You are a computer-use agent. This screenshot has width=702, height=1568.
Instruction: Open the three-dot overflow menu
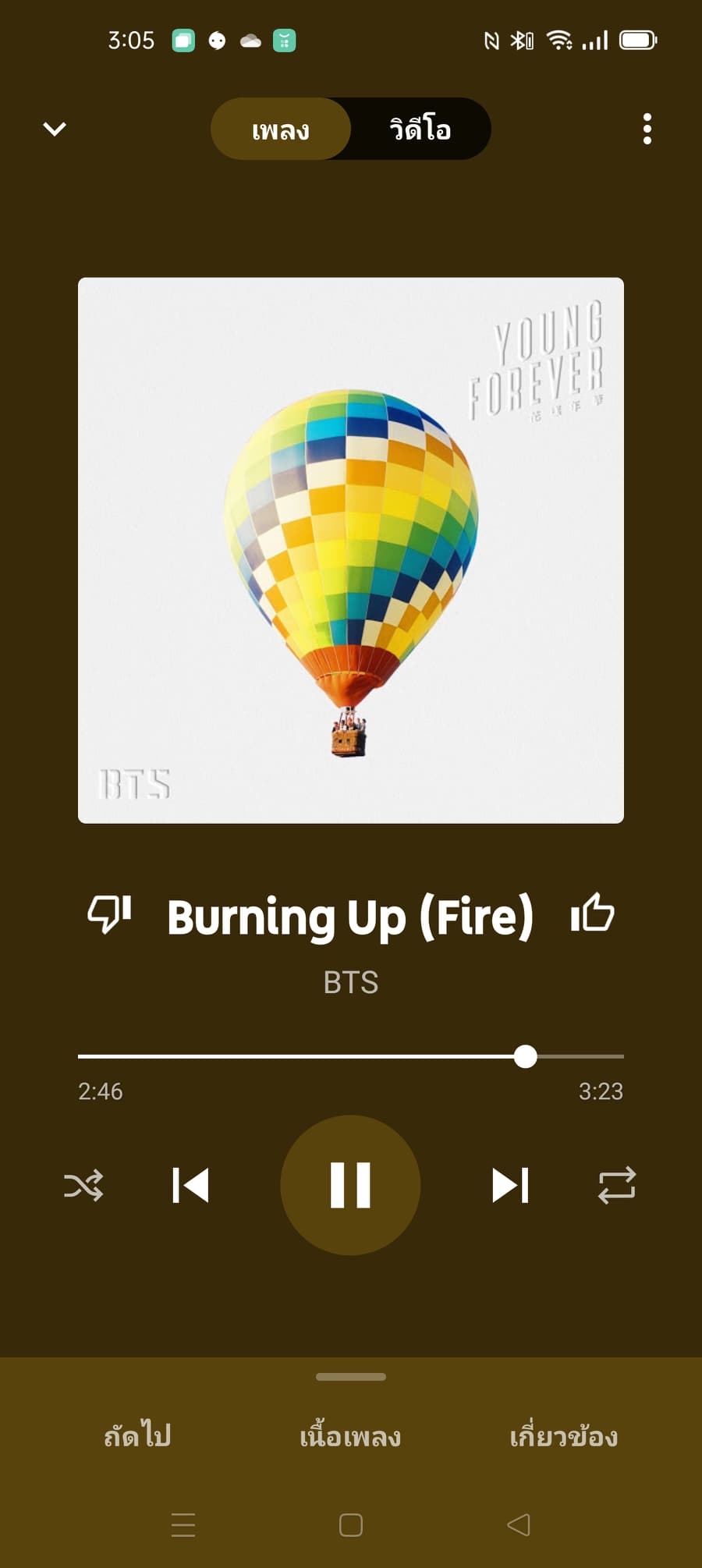[647, 129]
